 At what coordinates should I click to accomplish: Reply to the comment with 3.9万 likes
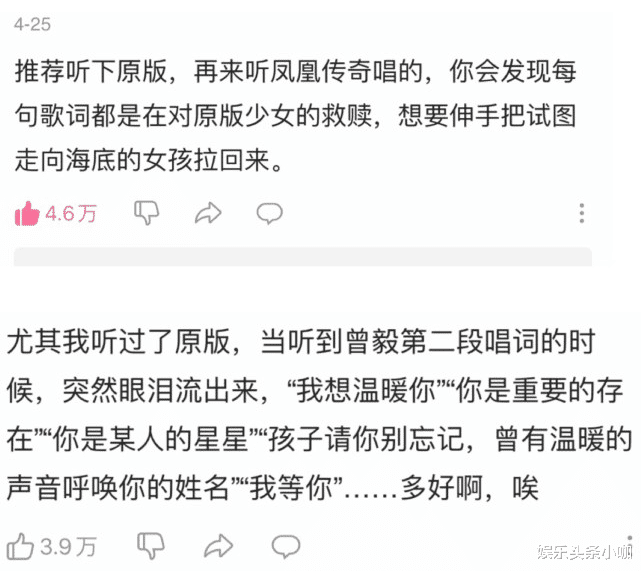285,546
